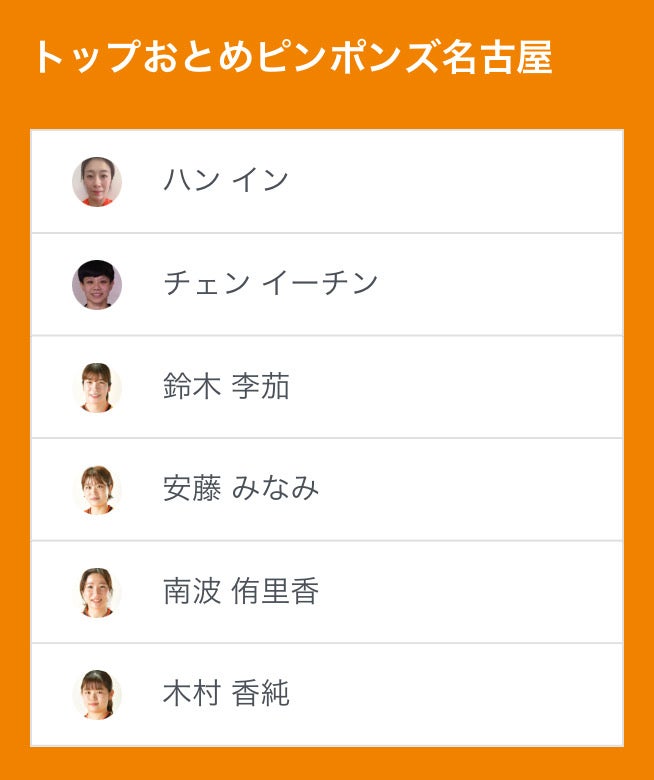Viewport: 654px width, 780px height.
Task: Choose 木村 香純 from the team list
Action: (226, 694)
